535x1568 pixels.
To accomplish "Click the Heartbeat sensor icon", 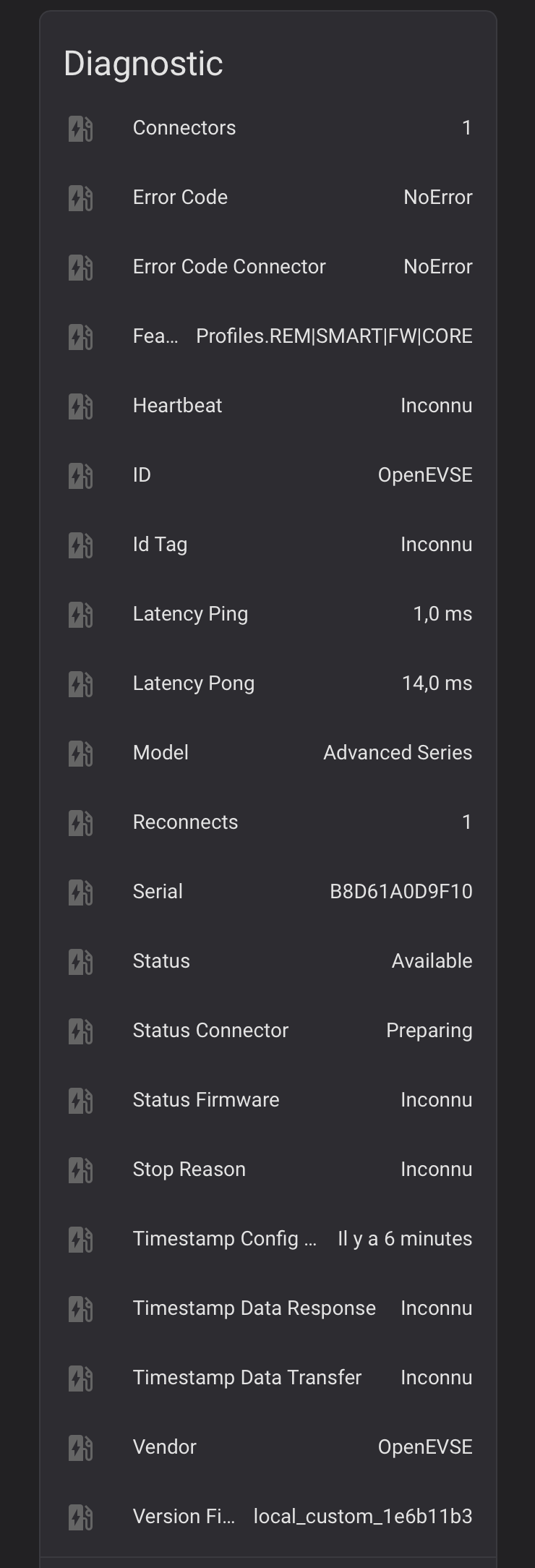I will [x=80, y=405].
